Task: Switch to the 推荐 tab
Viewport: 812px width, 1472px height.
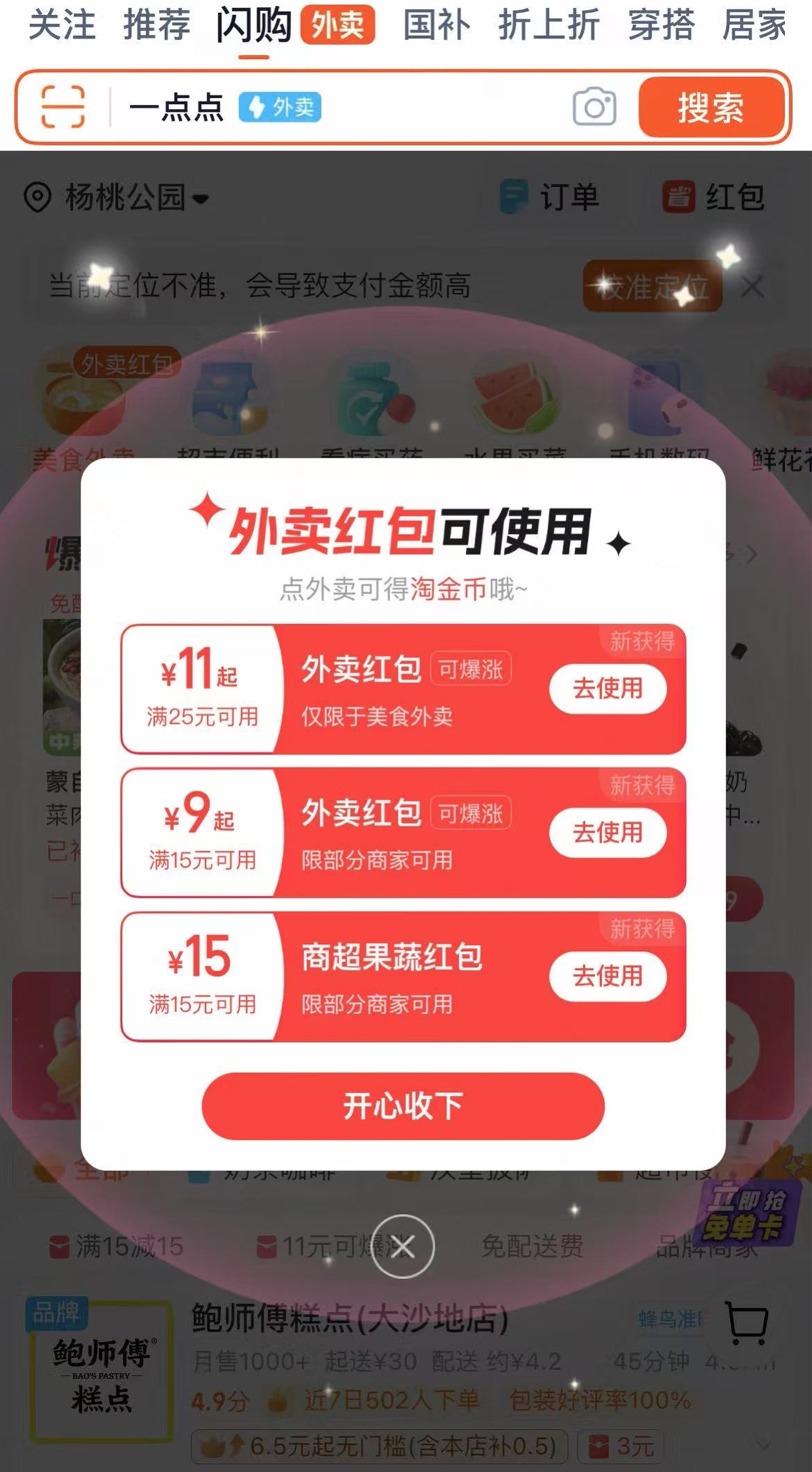Action: (157, 26)
